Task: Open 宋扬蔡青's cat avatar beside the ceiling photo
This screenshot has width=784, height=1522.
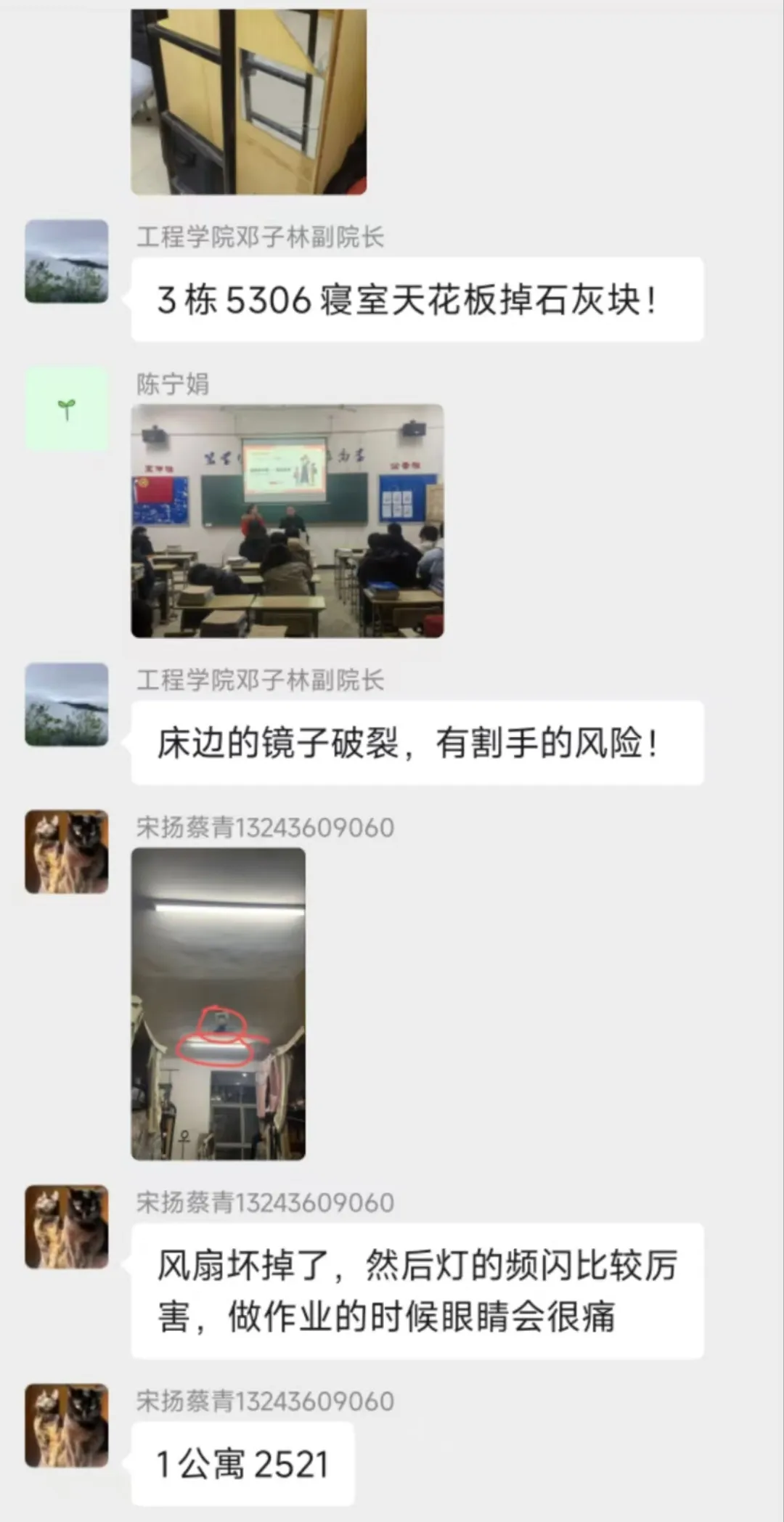Action: pyautogui.click(x=67, y=852)
